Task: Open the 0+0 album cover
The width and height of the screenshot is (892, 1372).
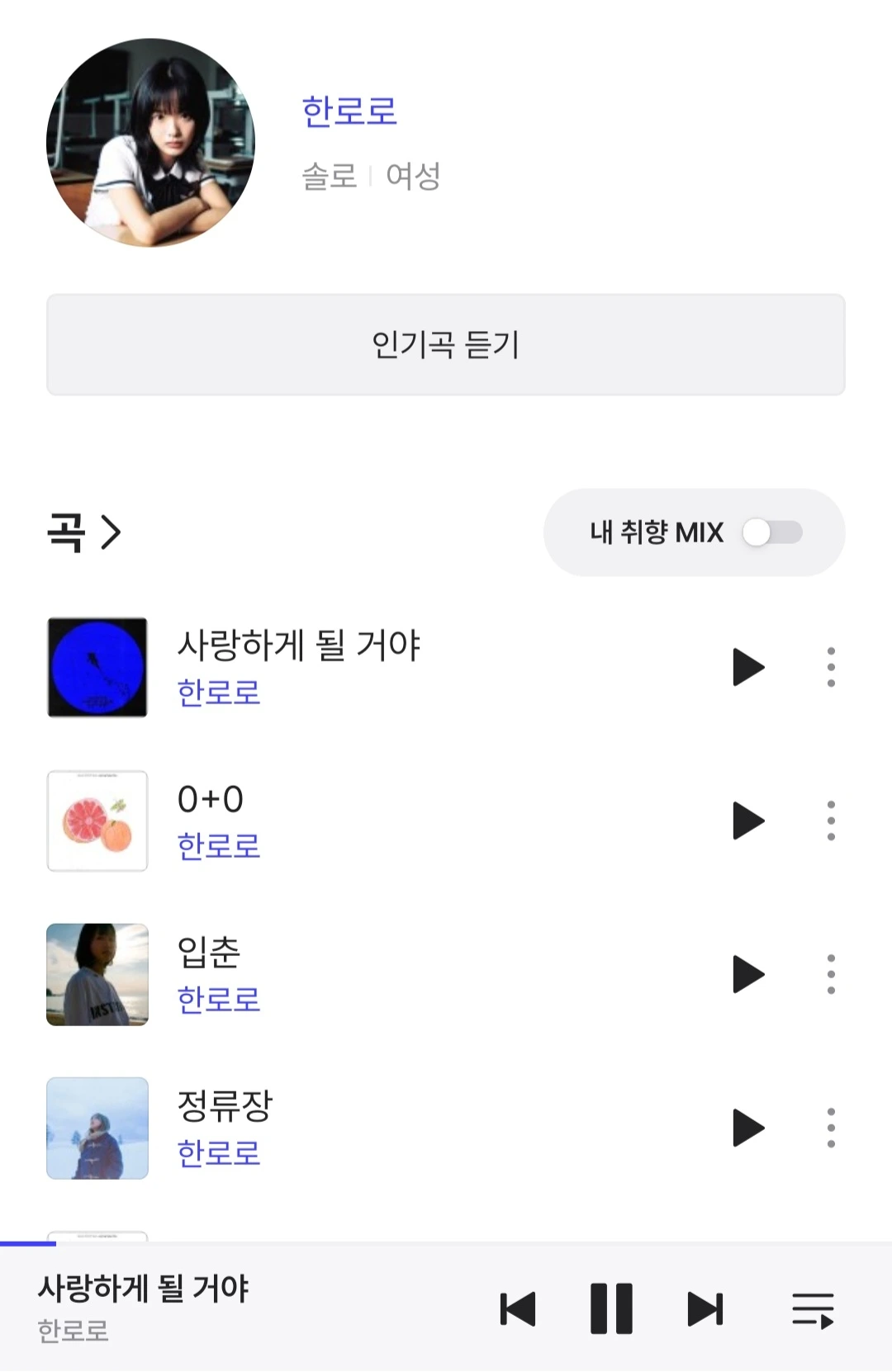Action: coord(97,821)
